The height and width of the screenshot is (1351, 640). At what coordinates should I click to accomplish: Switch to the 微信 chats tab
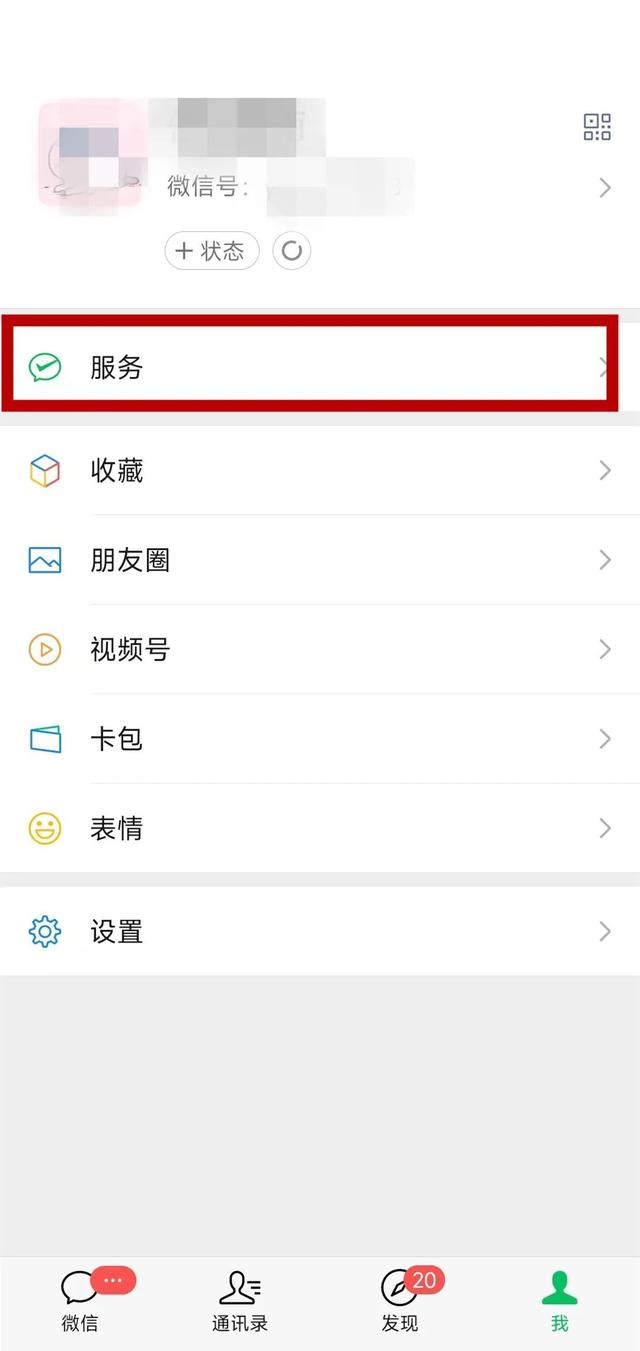80,1302
